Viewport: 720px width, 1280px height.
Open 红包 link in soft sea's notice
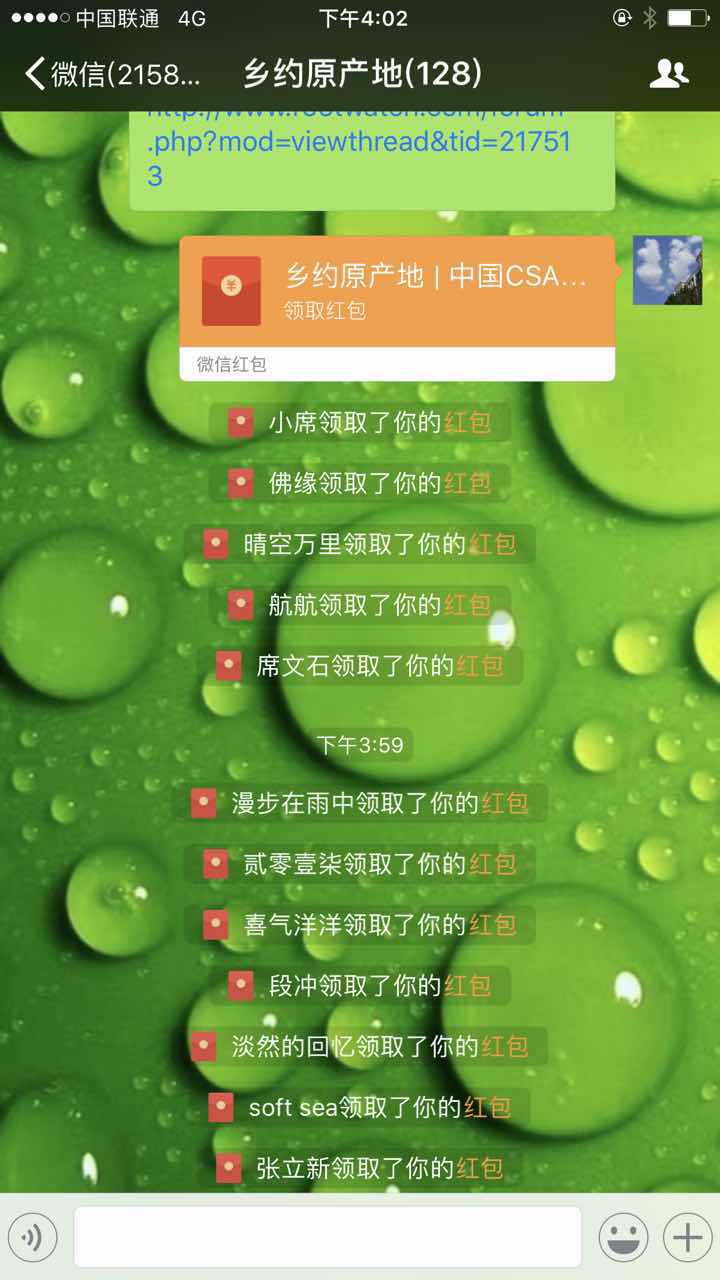click(x=487, y=1108)
